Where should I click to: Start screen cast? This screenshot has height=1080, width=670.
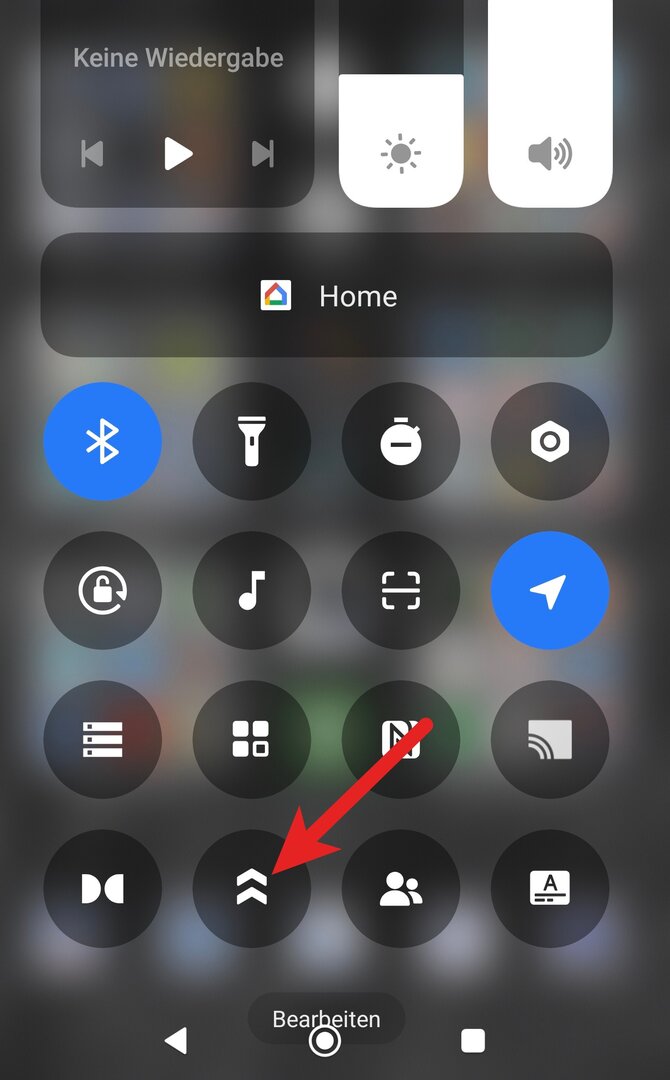(549, 740)
